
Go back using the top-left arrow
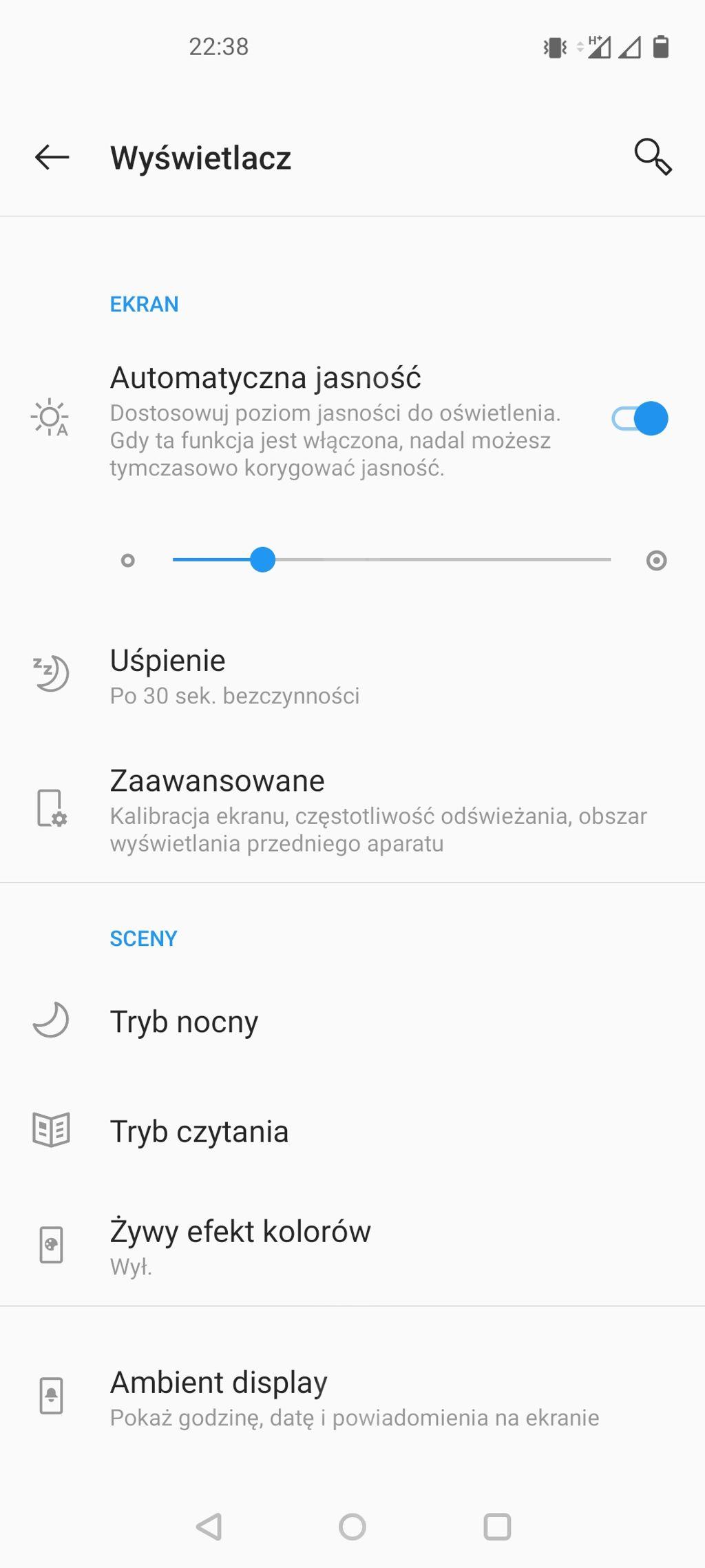(x=52, y=157)
